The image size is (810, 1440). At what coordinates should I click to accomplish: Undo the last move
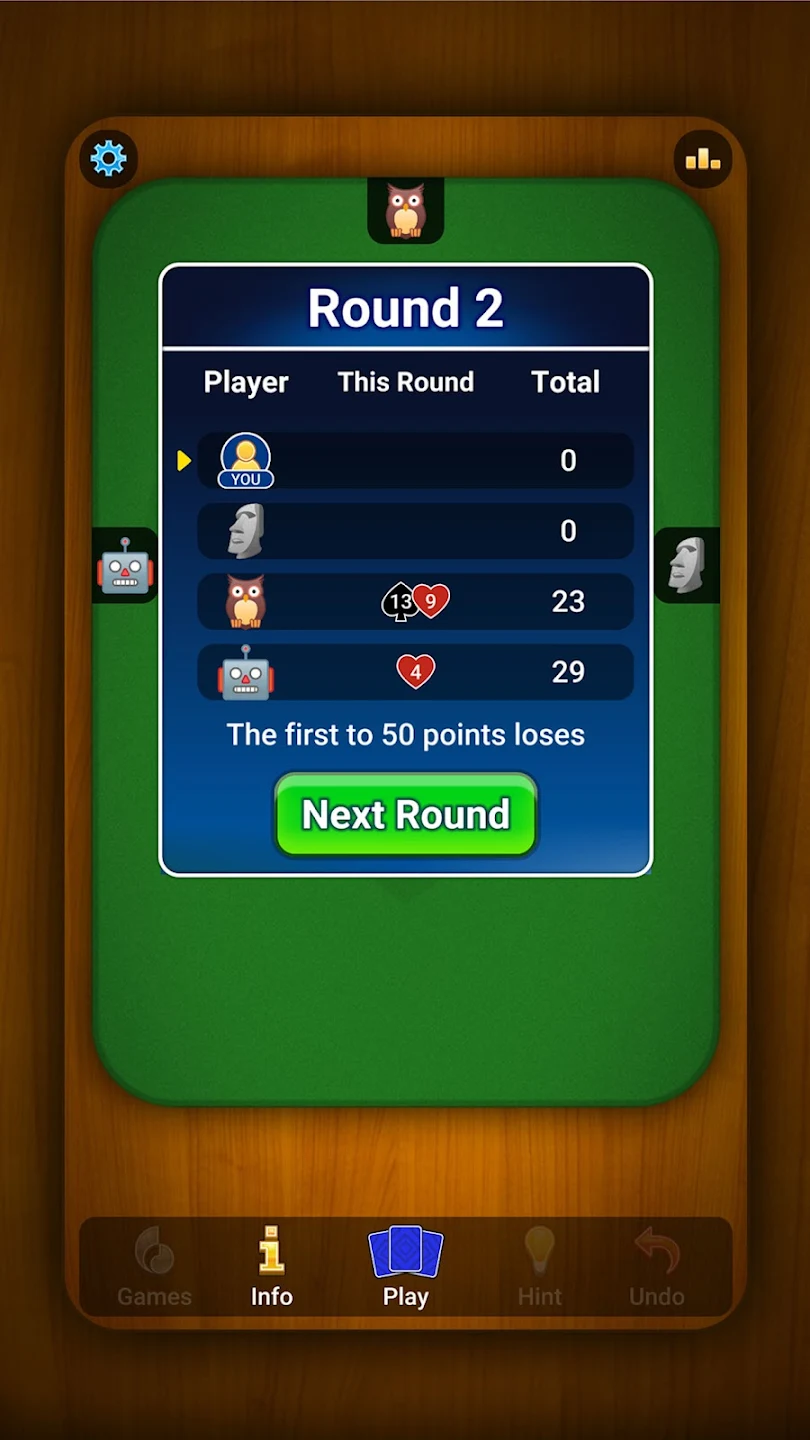tap(657, 1266)
